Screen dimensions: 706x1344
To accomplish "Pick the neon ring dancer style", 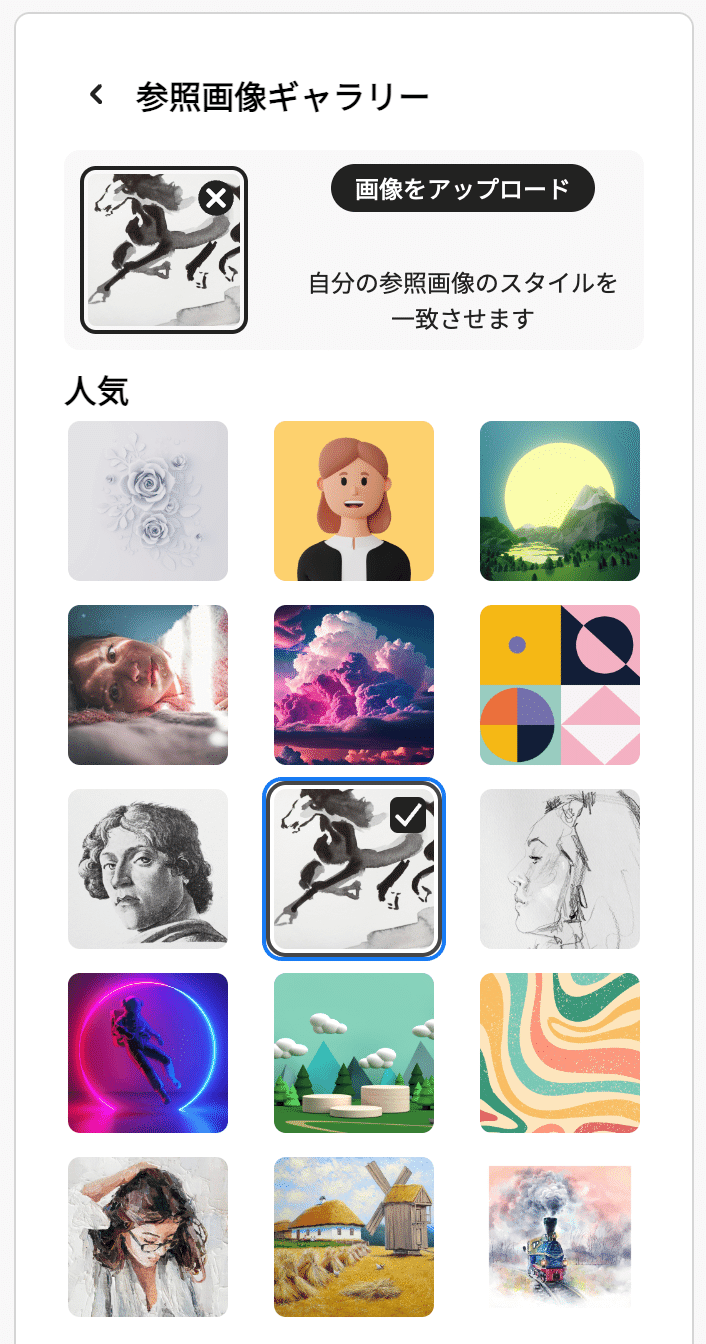I will (x=148, y=1053).
